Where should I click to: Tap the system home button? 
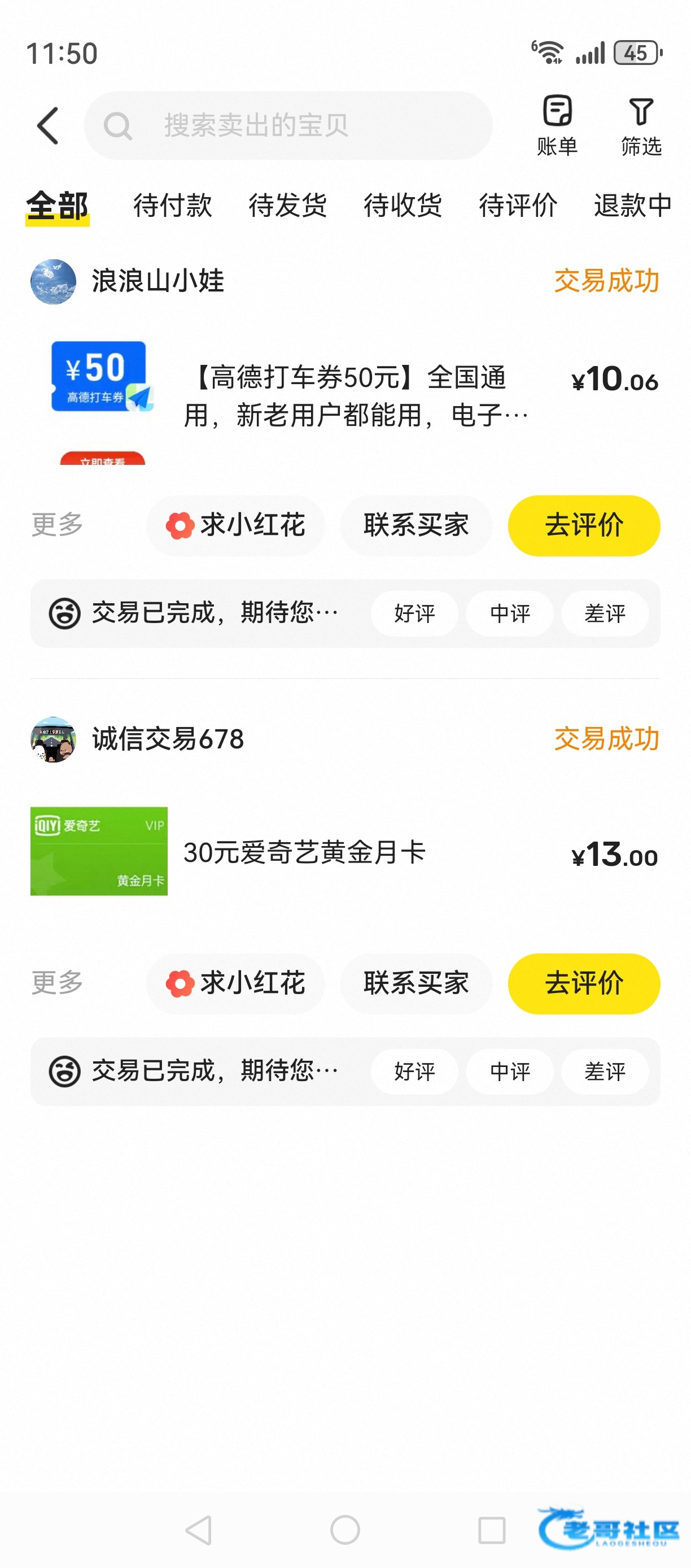pos(345,1530)
